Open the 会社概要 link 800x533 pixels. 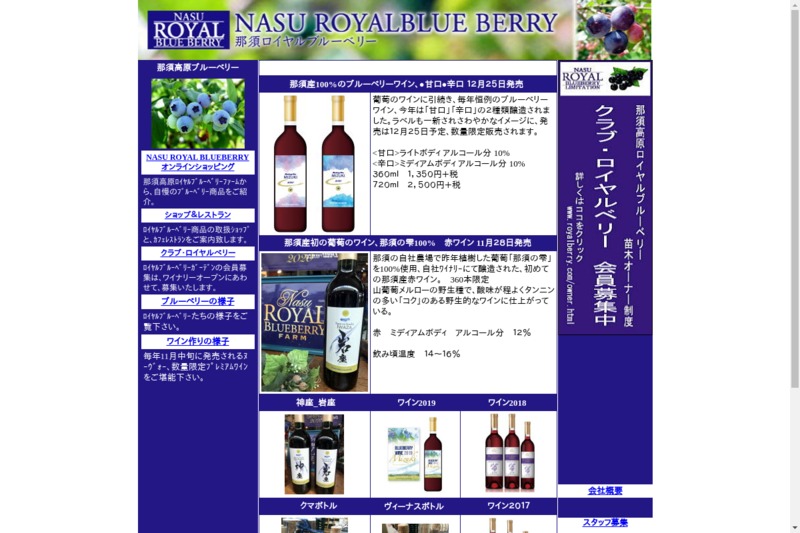[604, 491]
